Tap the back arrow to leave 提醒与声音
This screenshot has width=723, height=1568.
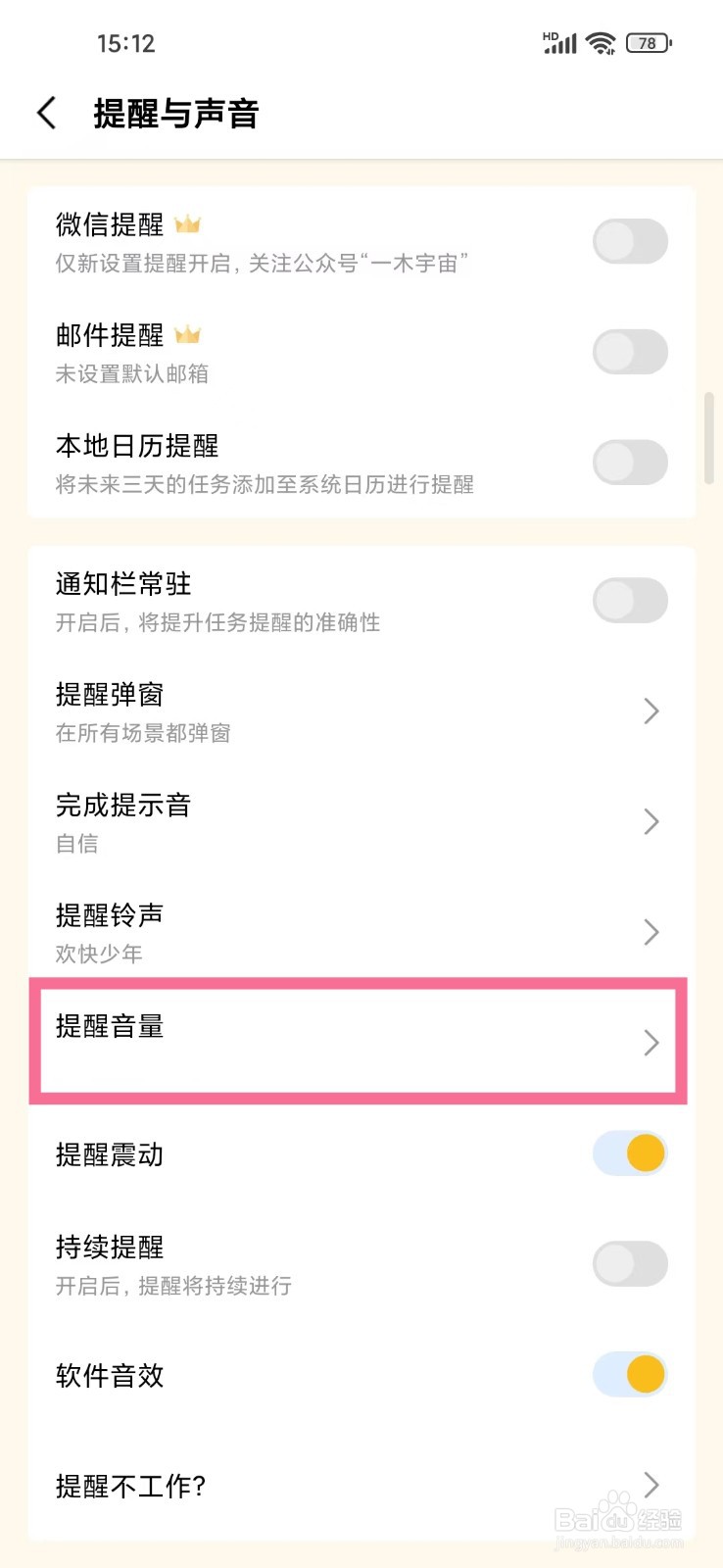[47, 113]
